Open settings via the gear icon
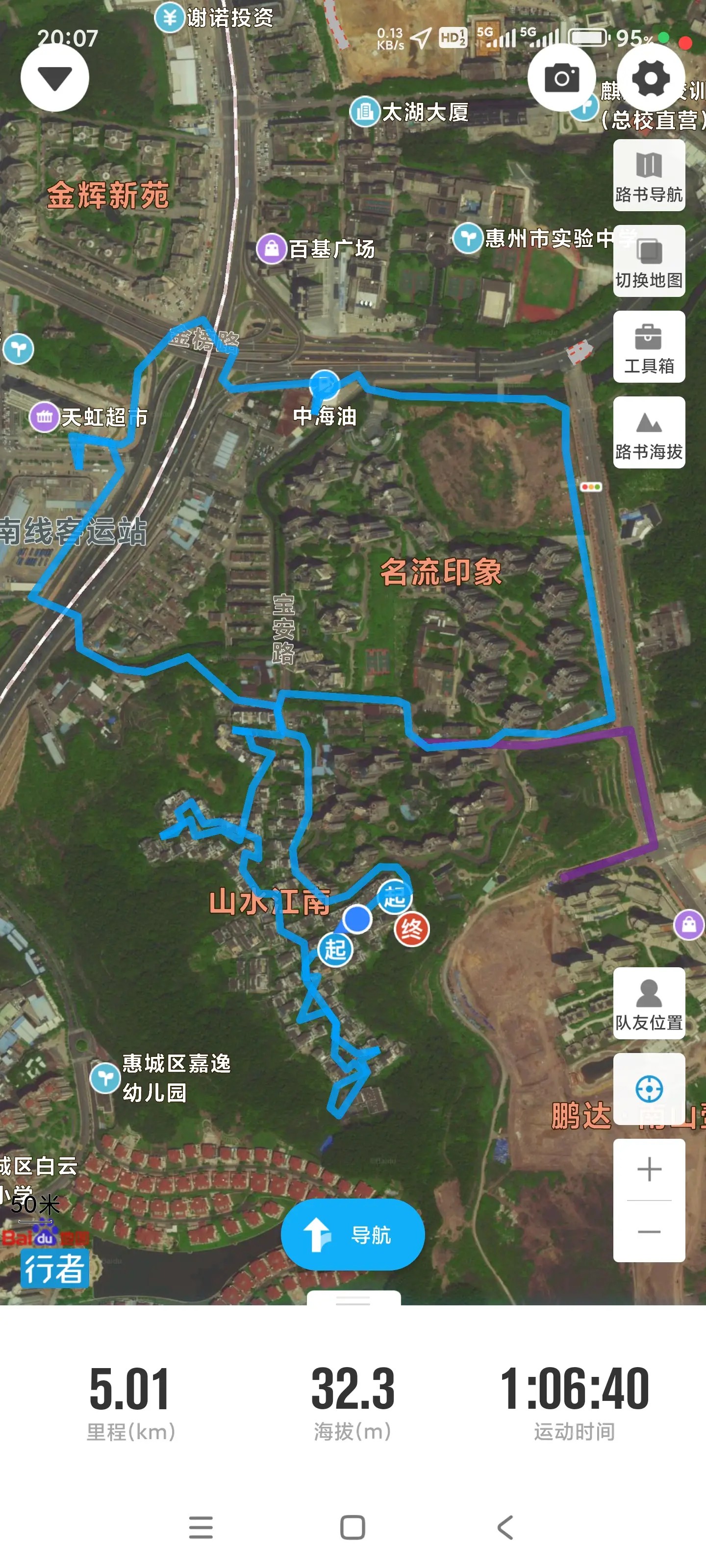The width and height of the screenshot is (706, 1568). coord(650,78)
